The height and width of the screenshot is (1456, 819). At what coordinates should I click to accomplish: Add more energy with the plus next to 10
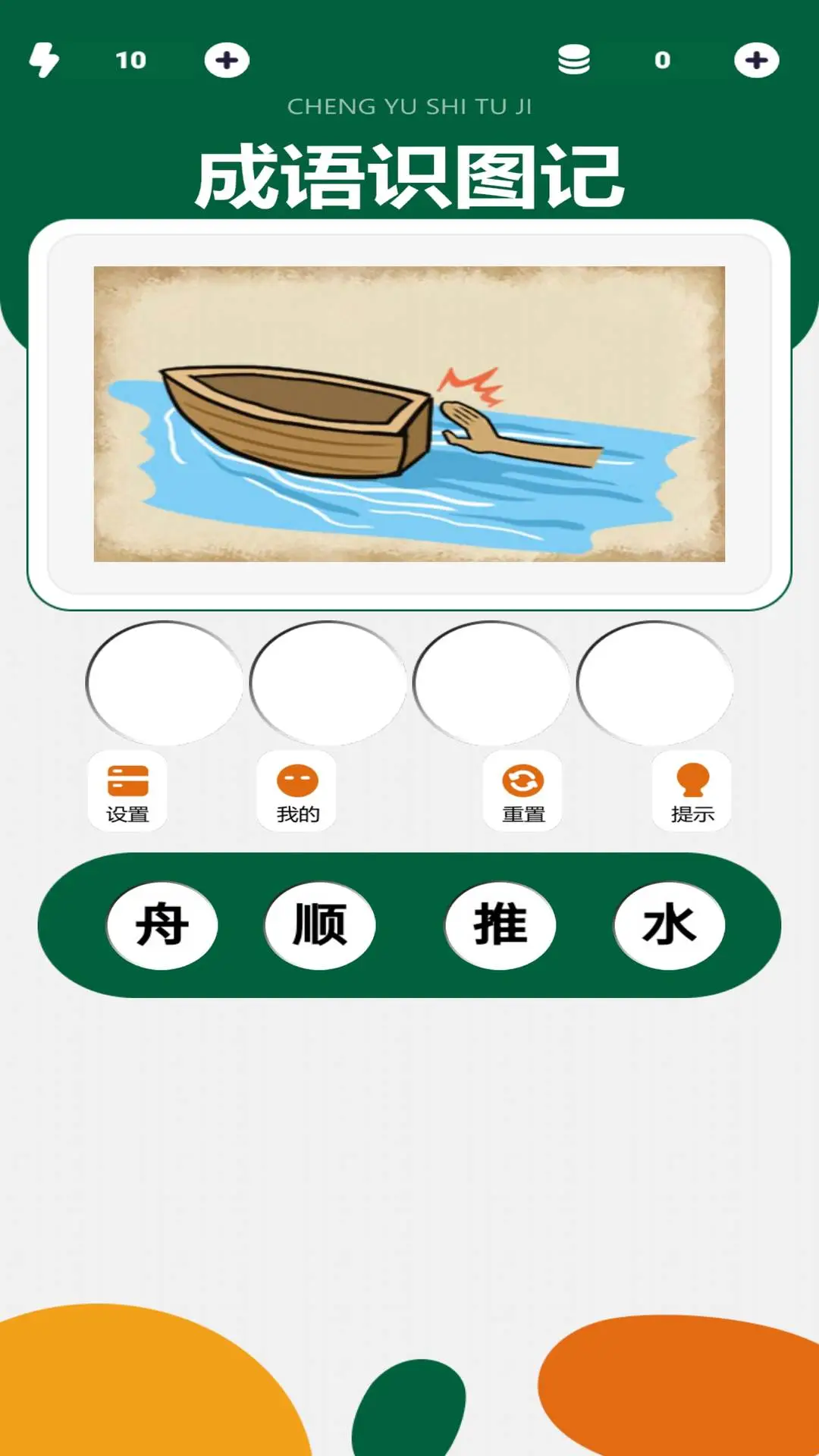[227, 60]
